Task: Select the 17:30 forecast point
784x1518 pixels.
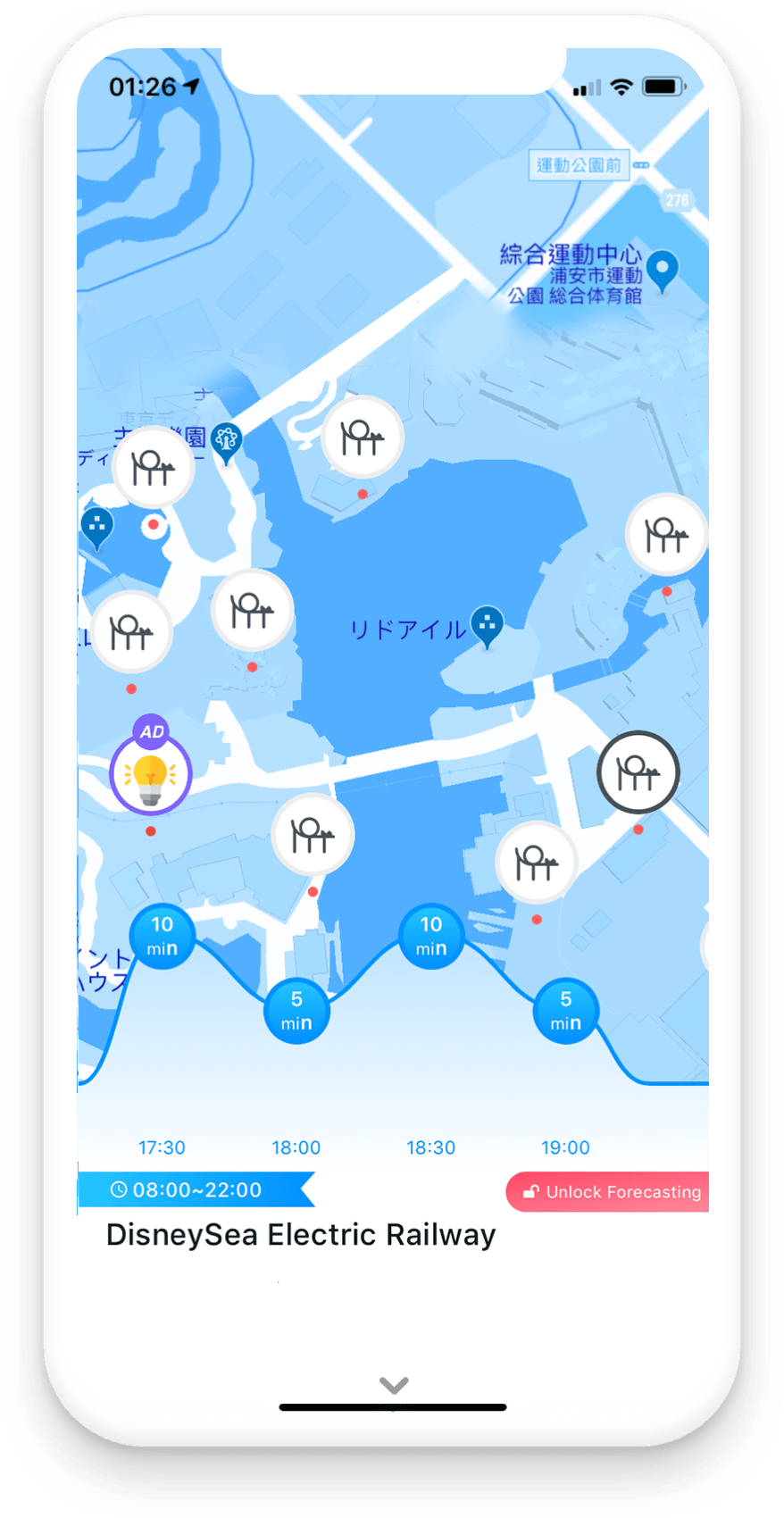Action: 162,935
